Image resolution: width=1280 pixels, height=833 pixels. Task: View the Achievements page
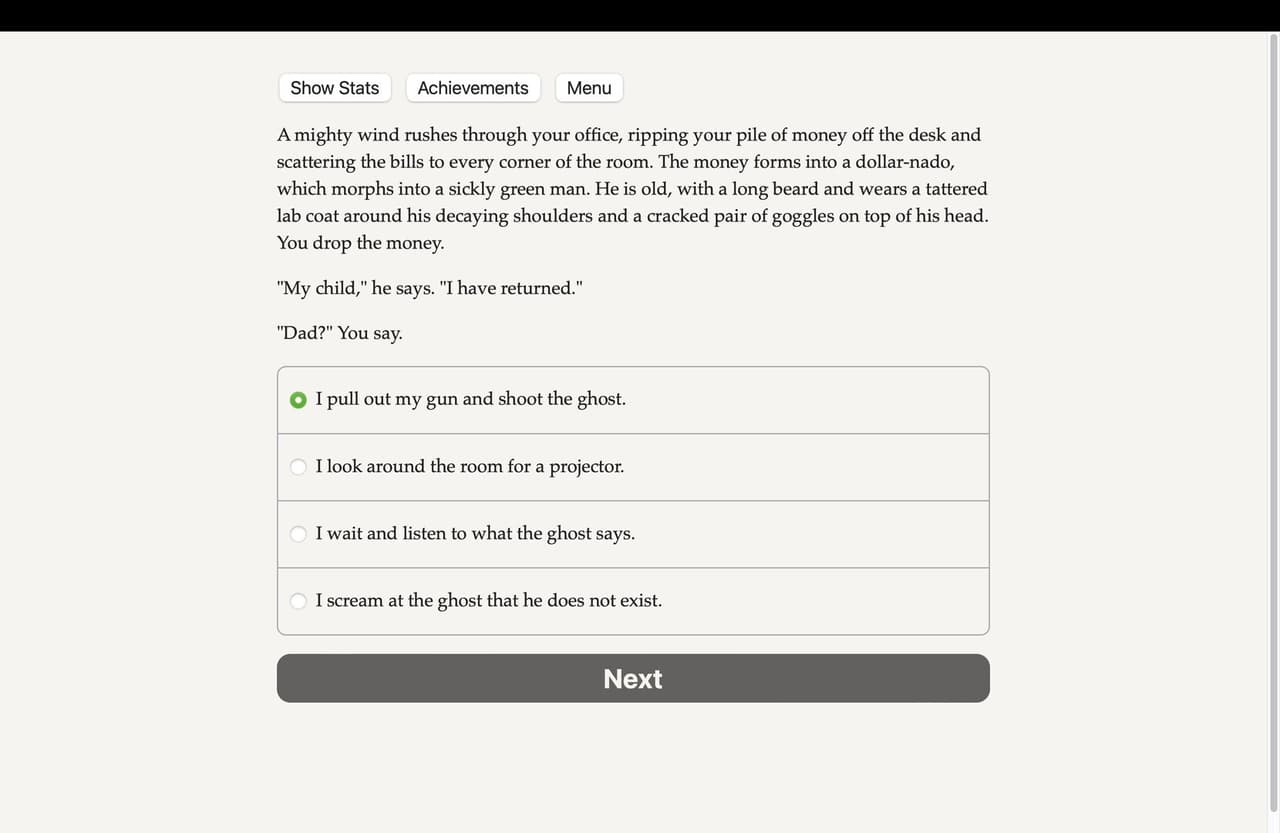pos(473,88)
